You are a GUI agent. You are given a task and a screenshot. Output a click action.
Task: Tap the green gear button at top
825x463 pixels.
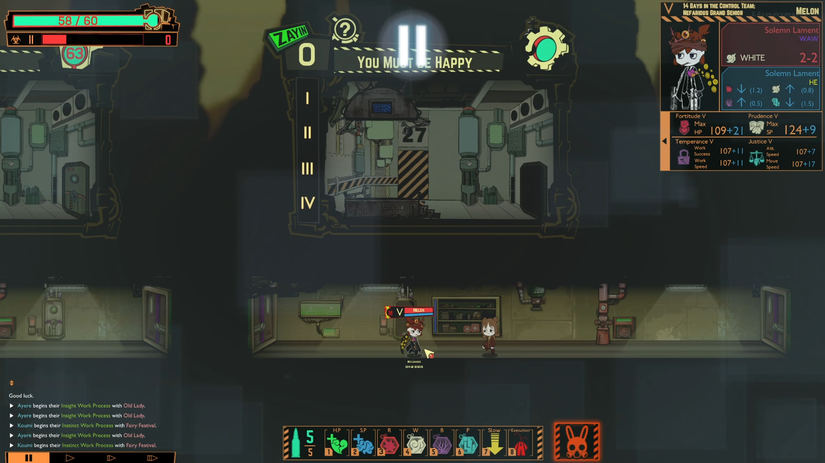(546, 47)
